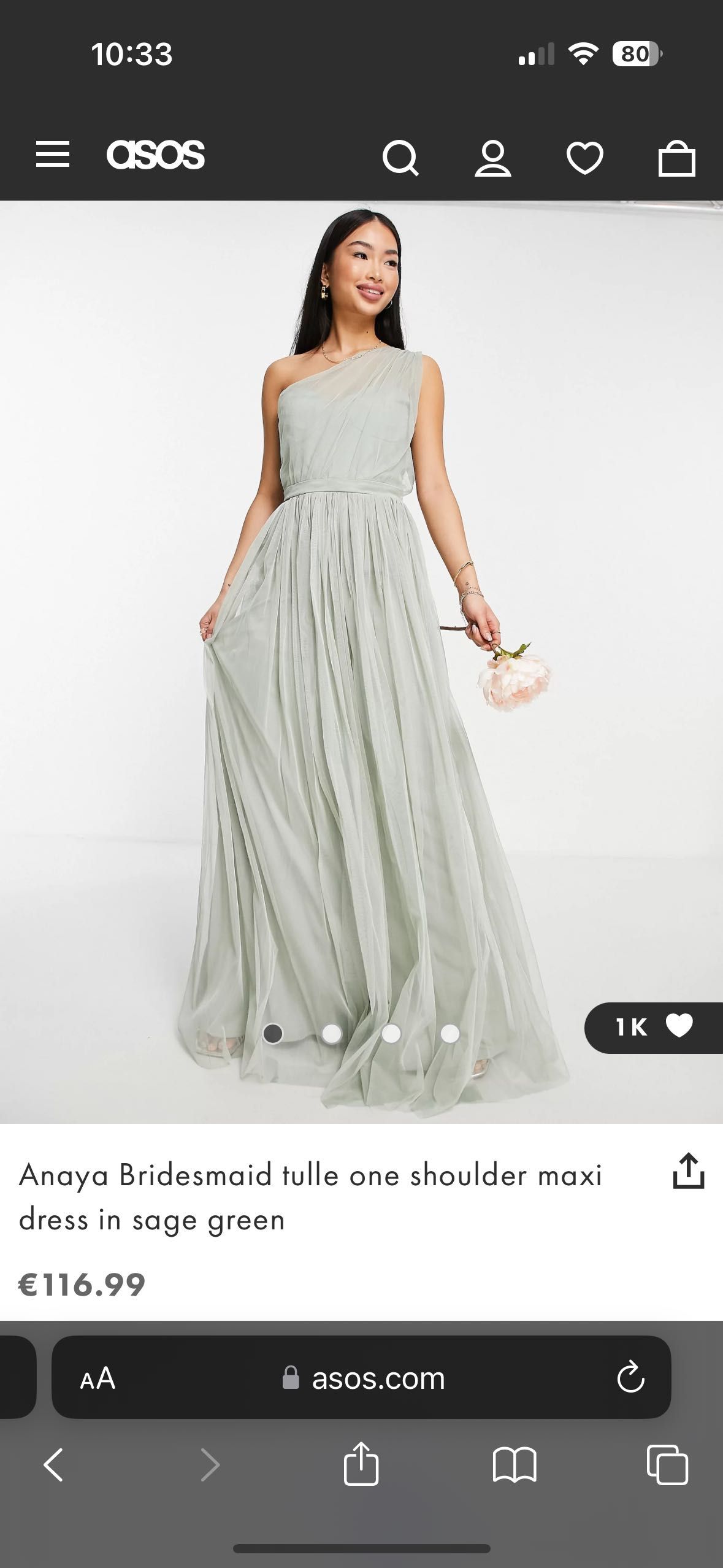Open the ASOS search
Viewport: 723px width, 1568px height.
pos(400,158)
